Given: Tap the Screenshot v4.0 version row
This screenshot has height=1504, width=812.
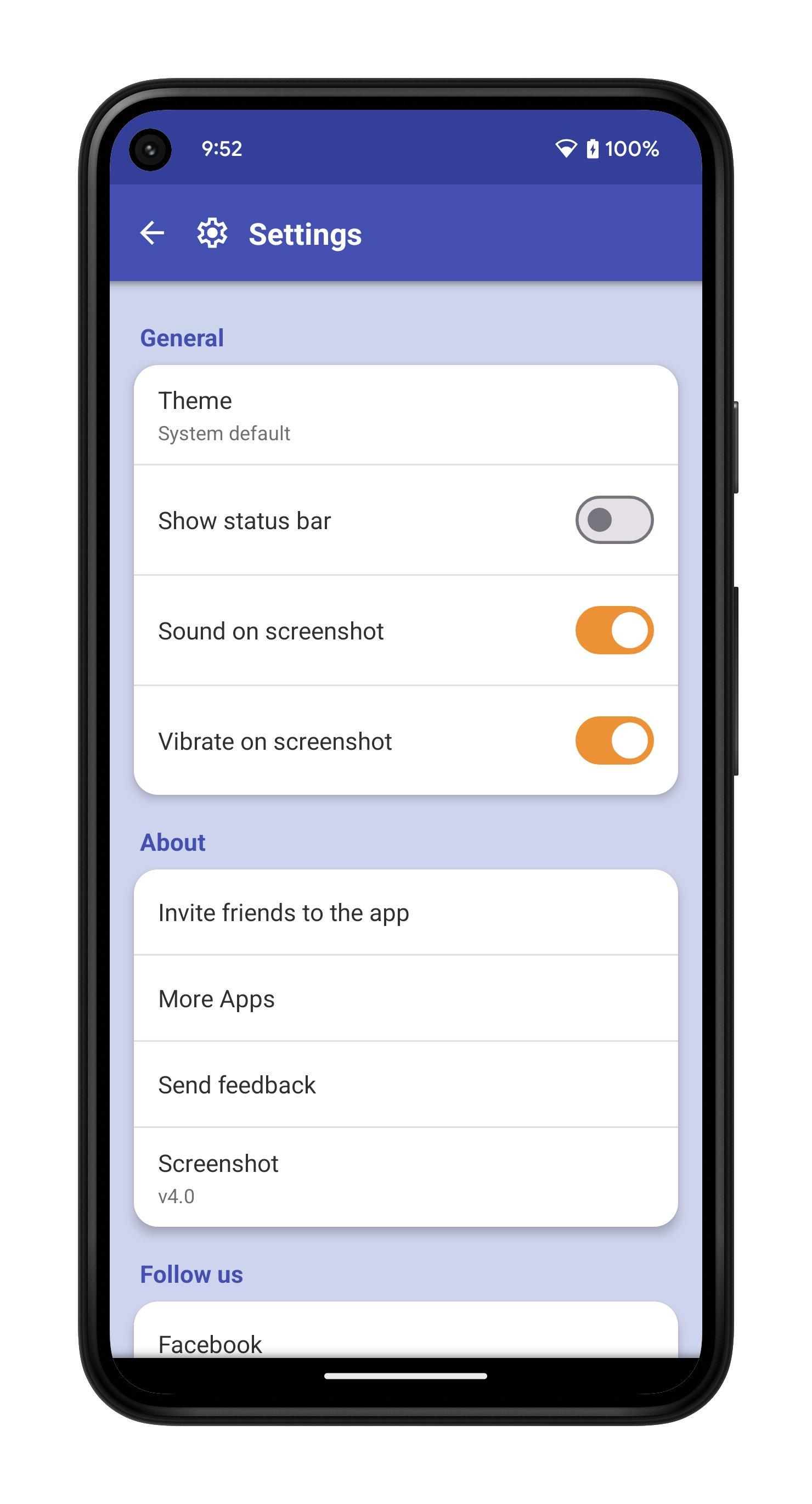Looking at the screenshot, I should coord(405,1177).
